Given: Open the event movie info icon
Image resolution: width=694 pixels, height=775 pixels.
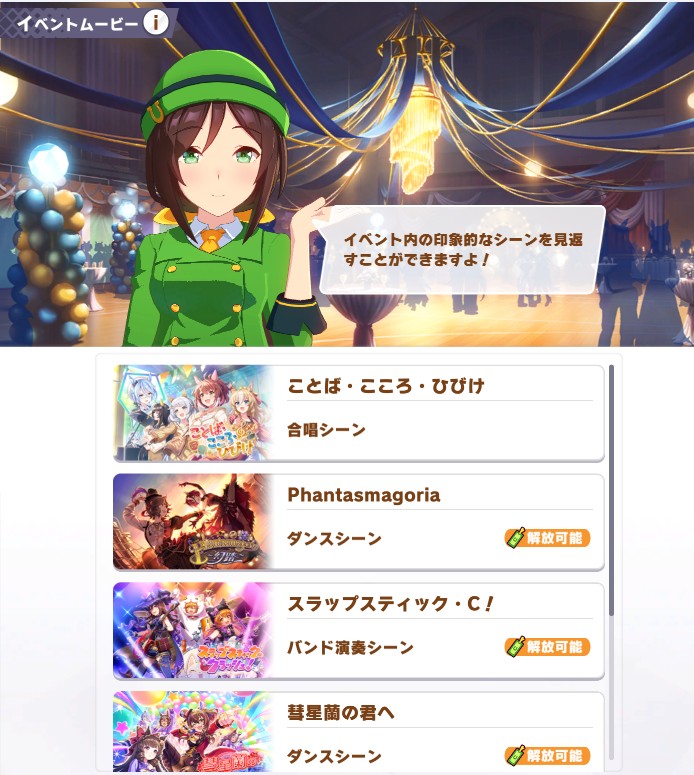Looking at the screenshot, I should [155, 22].
